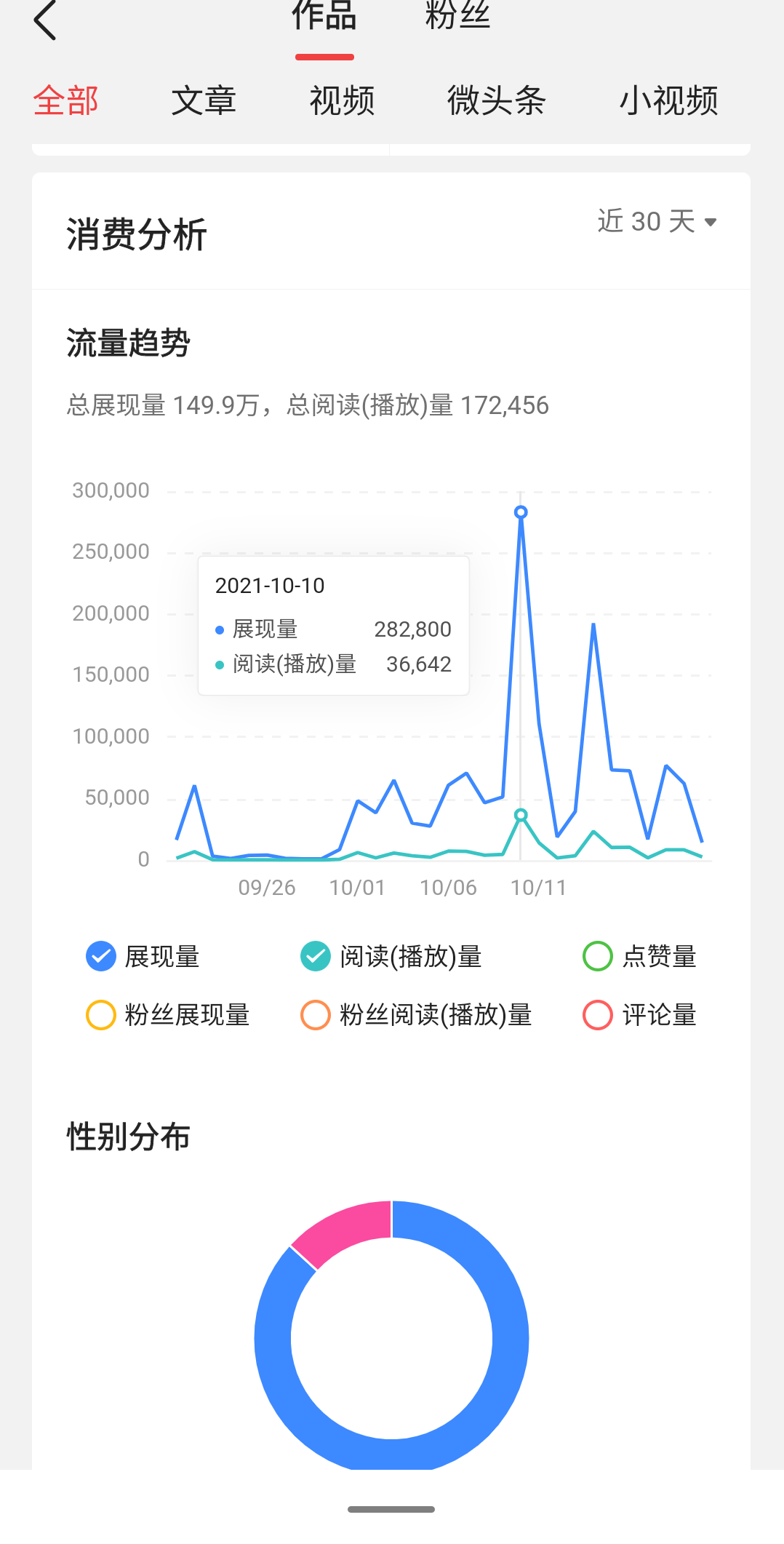The height and width of the screenshot is (1544, 784).
Task: Uncheck the 阅读(播放)量 chart series
Action: click(391, 956)
